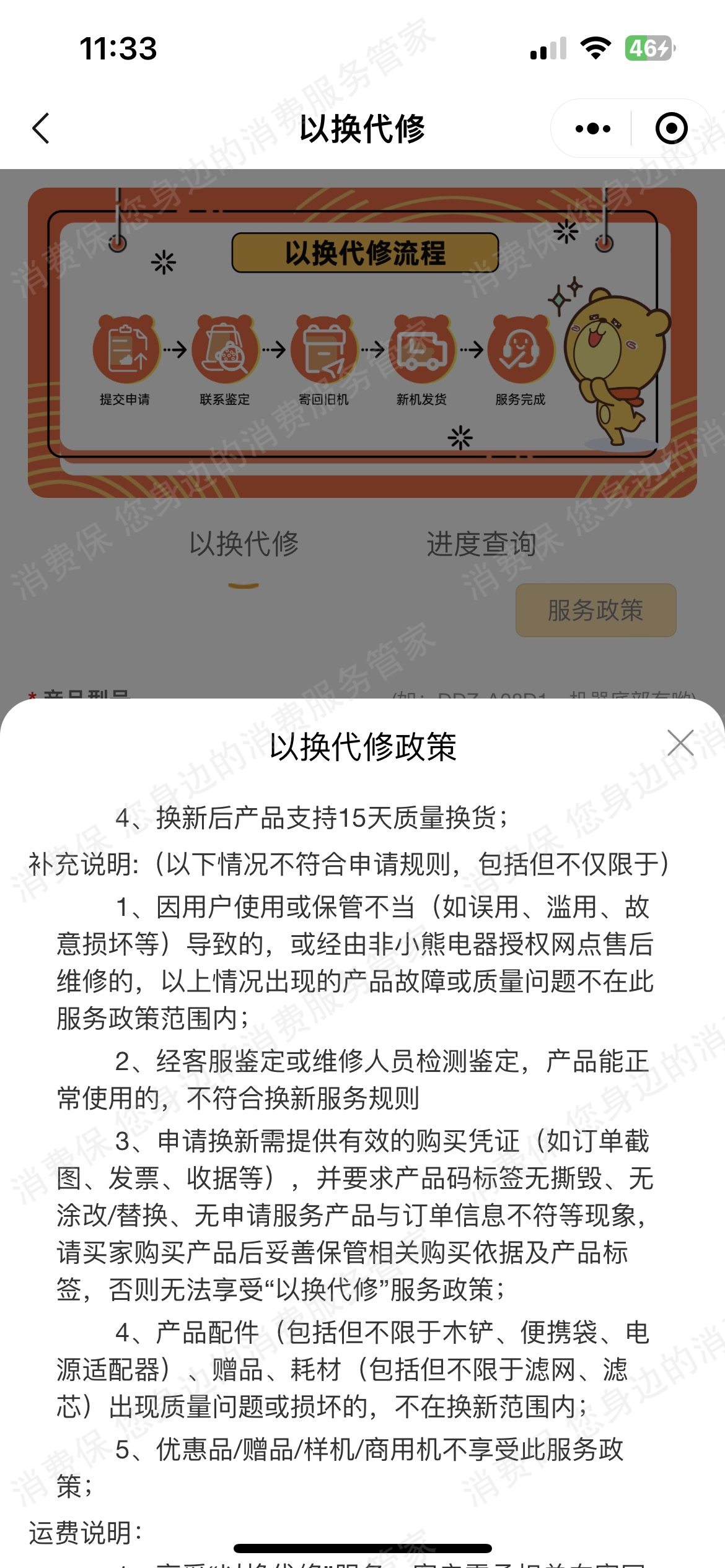Image resolution: width=725 pixels, height=1568 pixels.
Task: Open the mini program more-options menu
Action: point(592,129)
